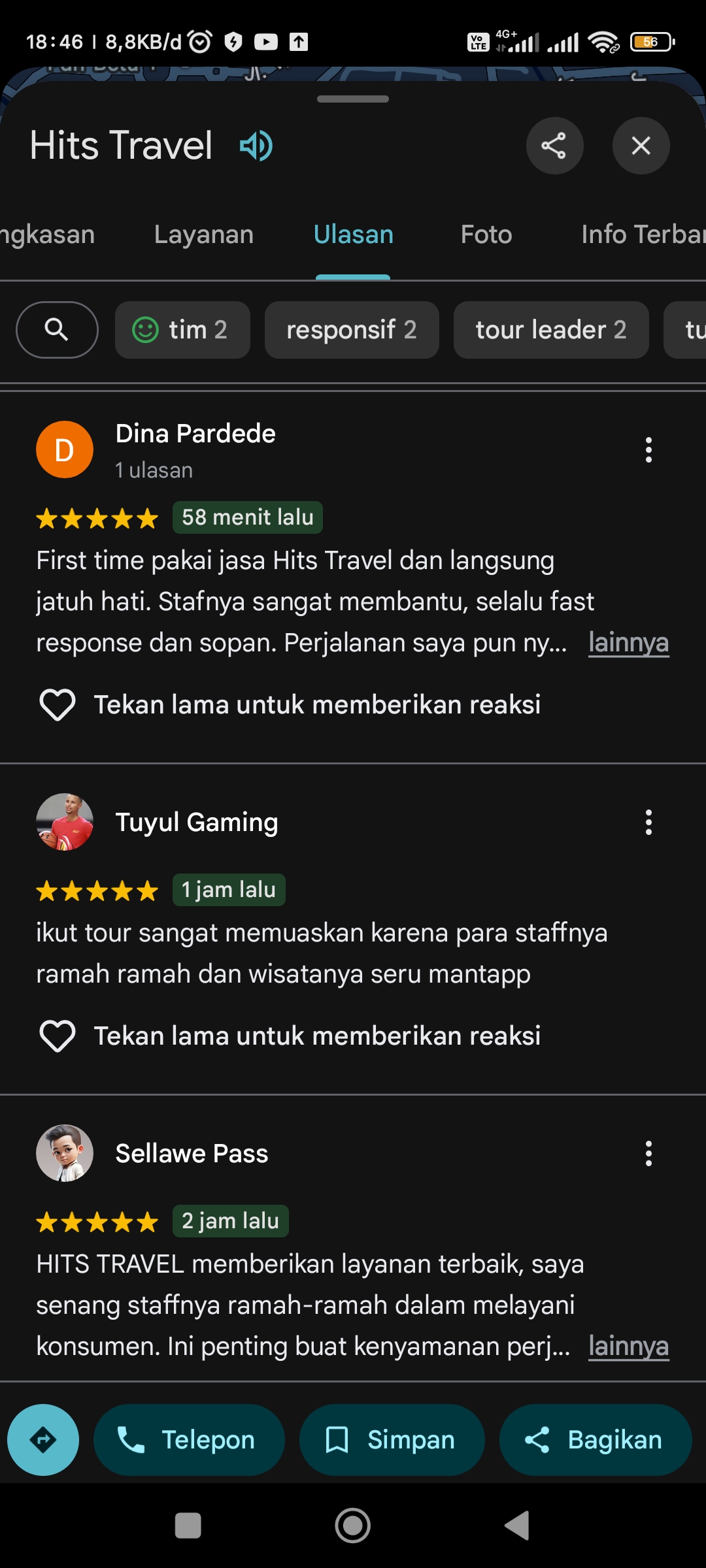Like Dina Pardede's review
This screenshot has width=706, height=1568.
(58, 705)
